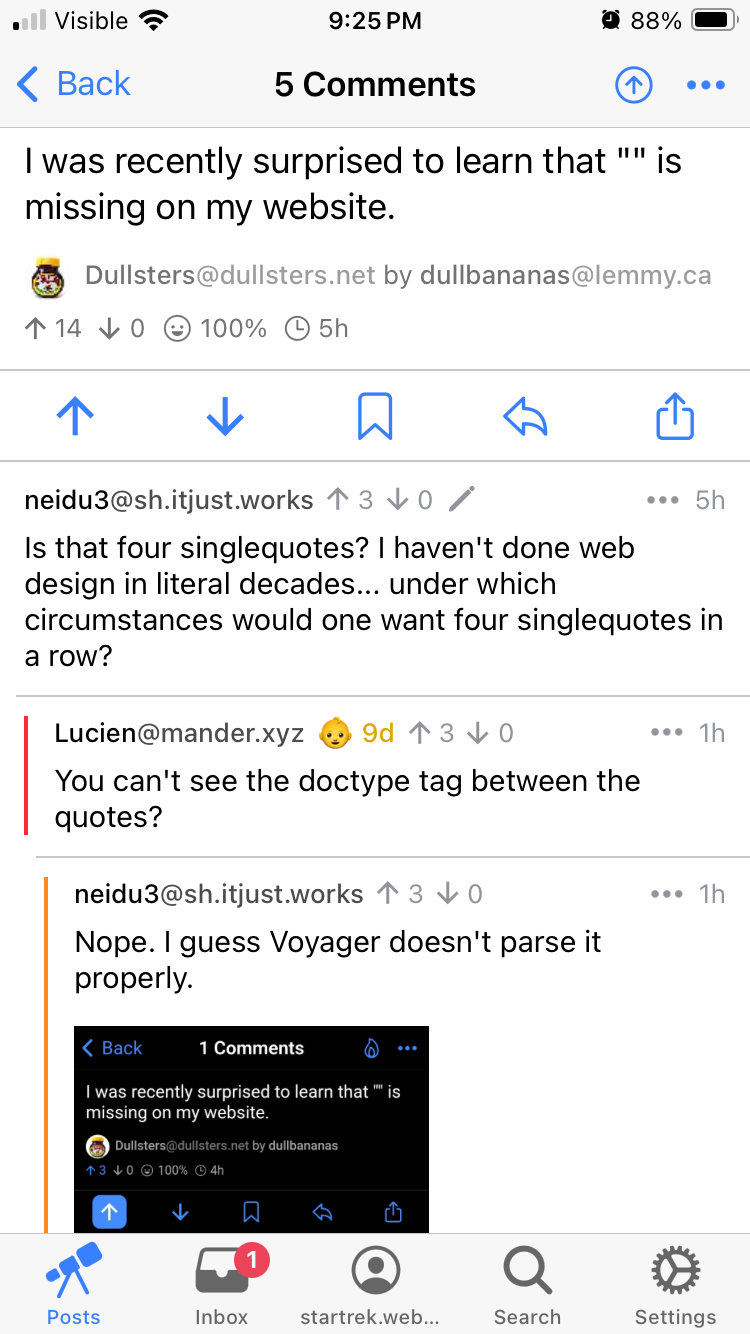Viewport: 750px width, 1334px height.
Task: Tap the circled up-arrow icon in header
Action: point(633,85)
